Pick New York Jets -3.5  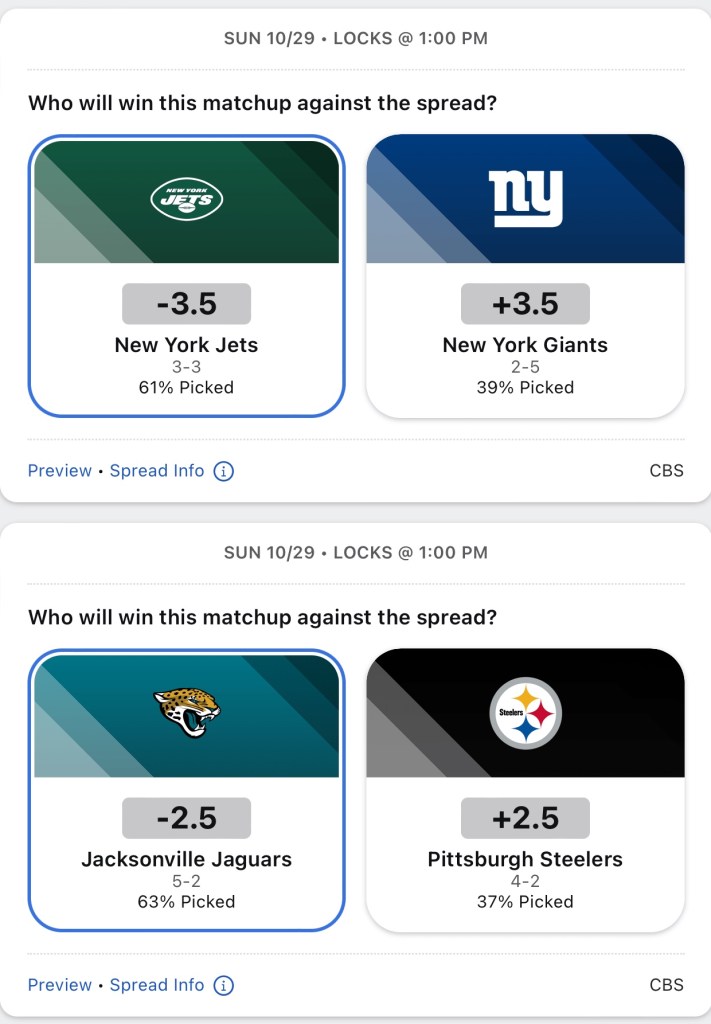point(186,276)
